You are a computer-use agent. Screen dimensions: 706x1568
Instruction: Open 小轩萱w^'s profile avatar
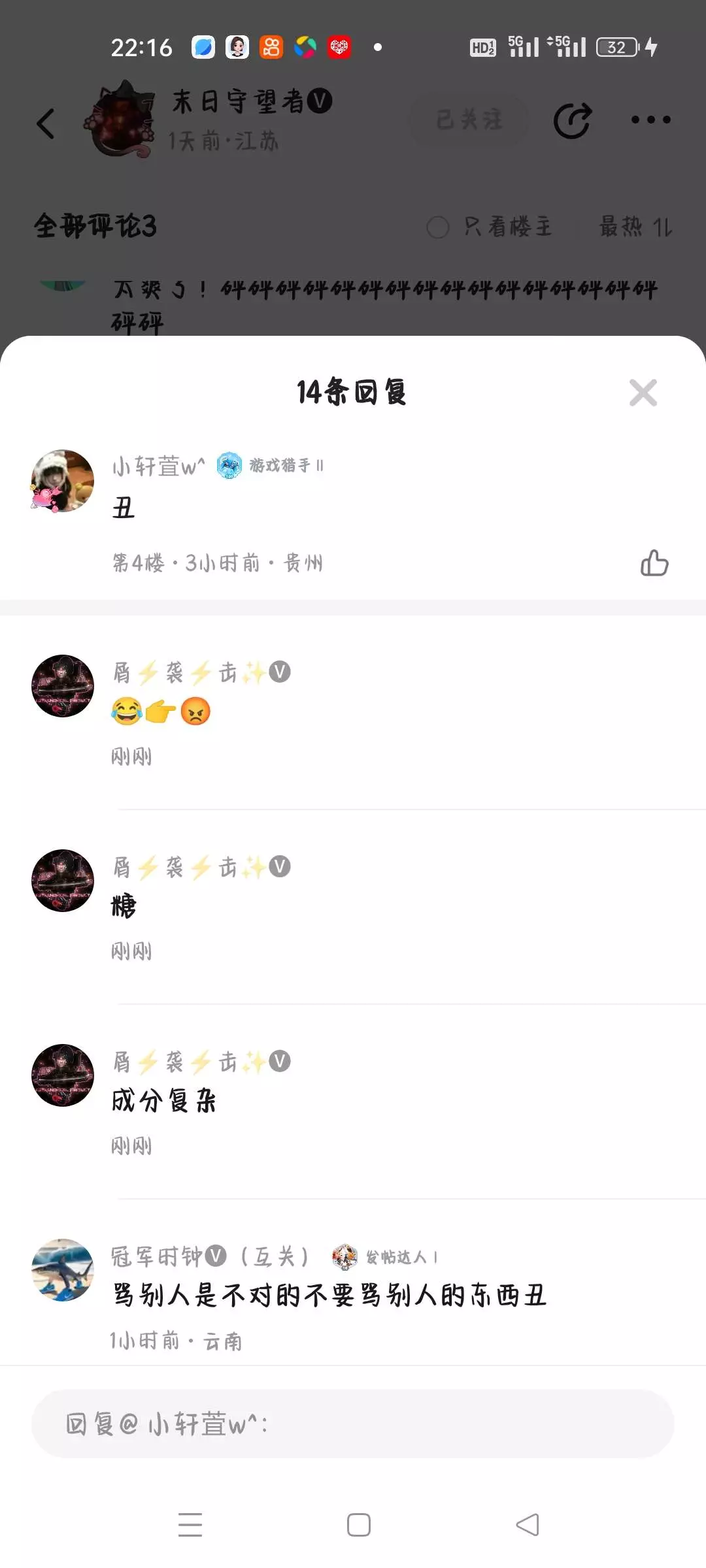coord(63,481)
